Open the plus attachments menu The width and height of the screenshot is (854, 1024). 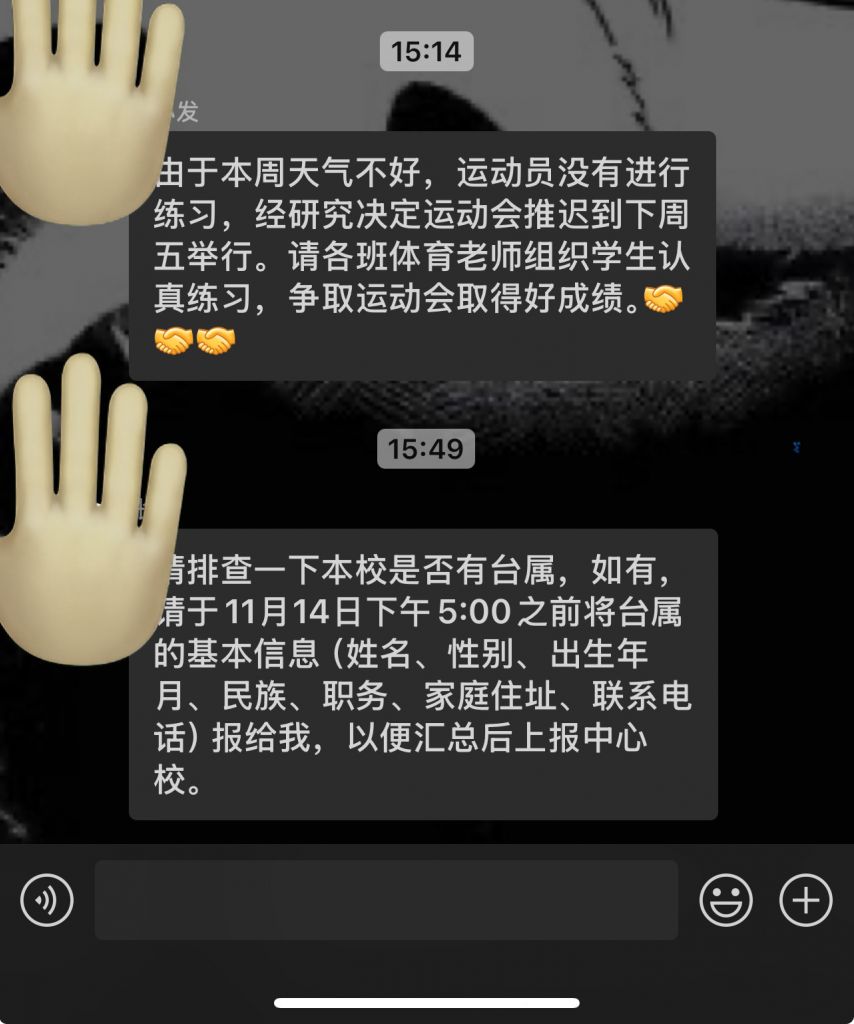pyautogui.click(x=805, y=900)
